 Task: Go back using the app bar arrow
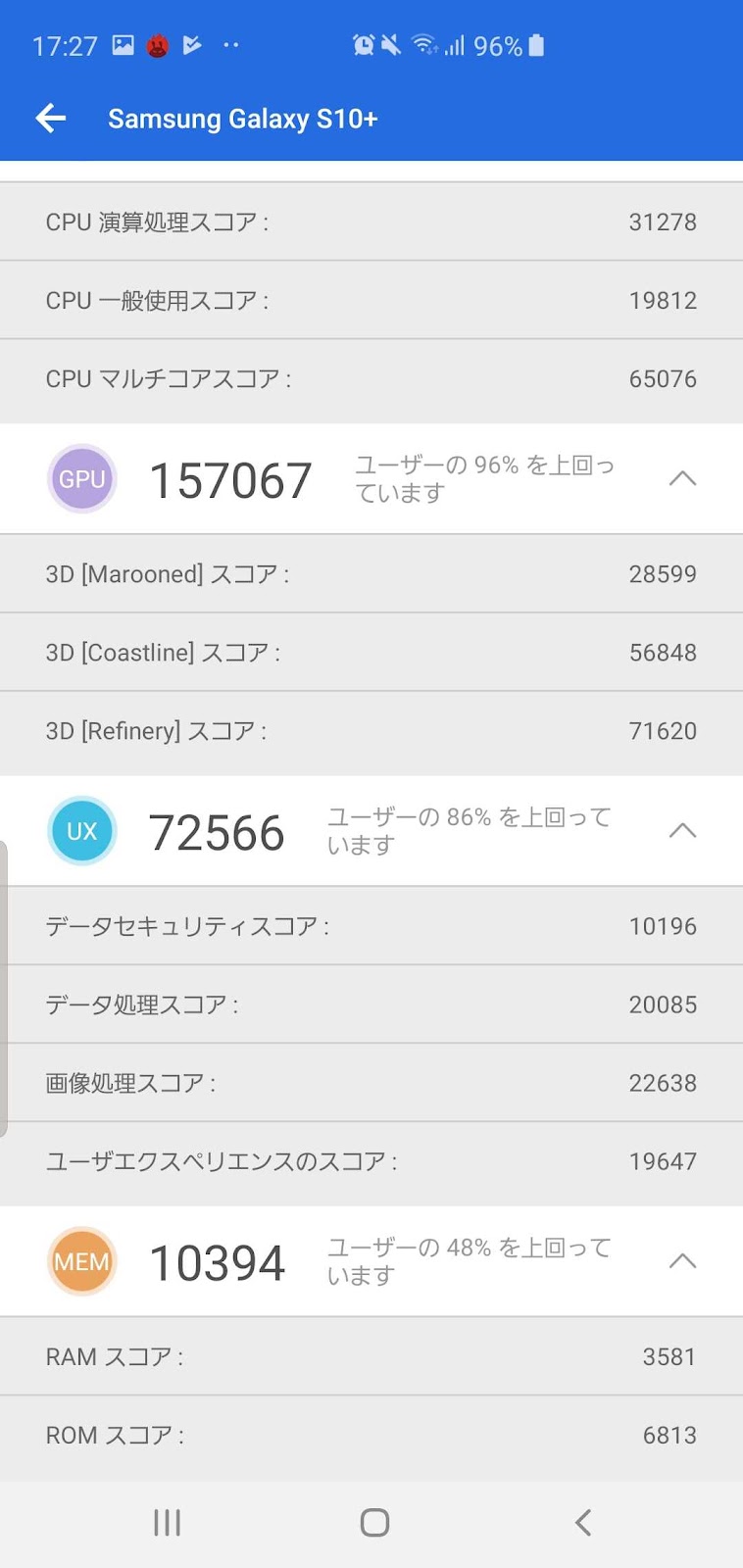pos(51,119)
